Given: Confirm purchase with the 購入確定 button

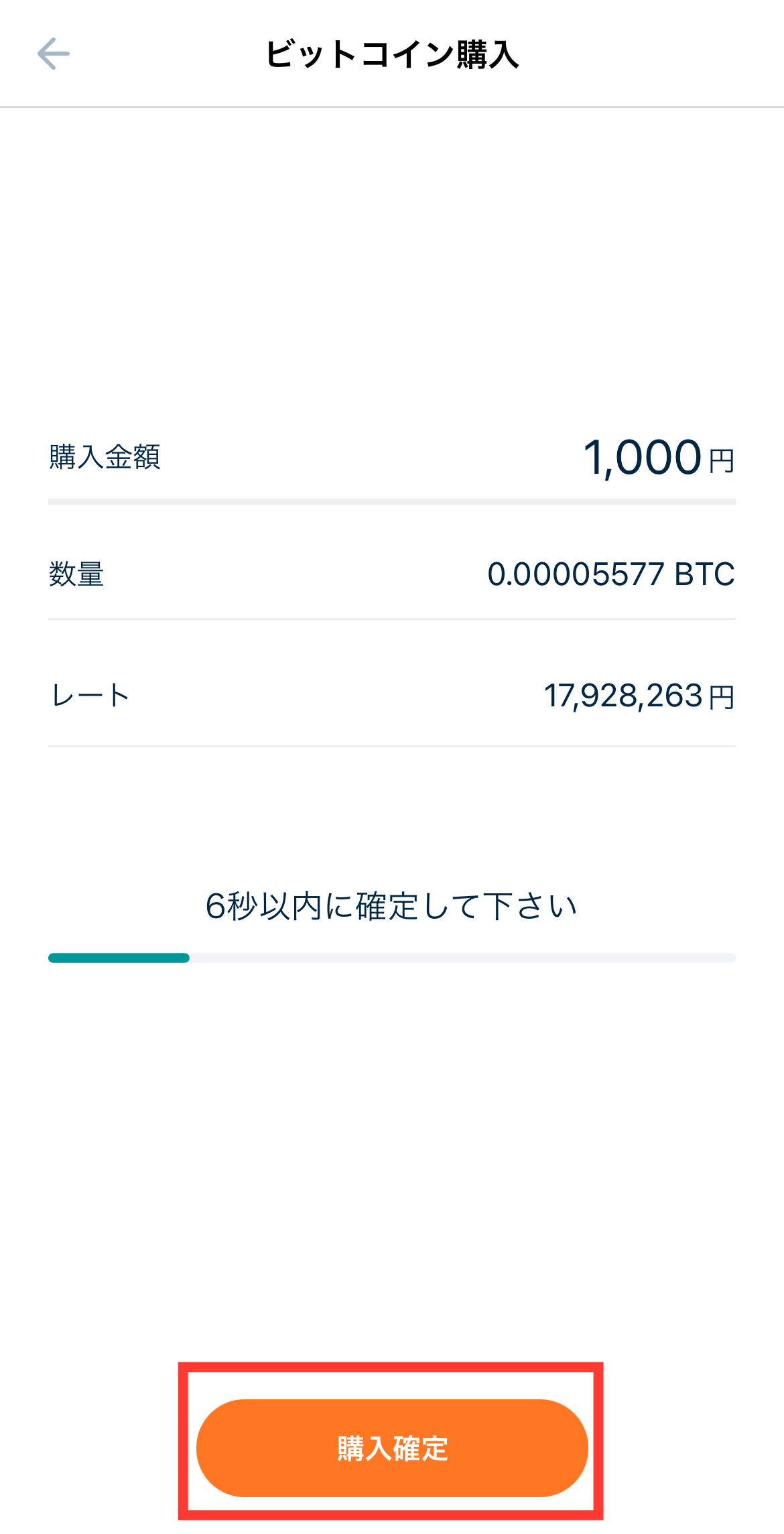Looking at the screenshot, I should pos(392,1447).
